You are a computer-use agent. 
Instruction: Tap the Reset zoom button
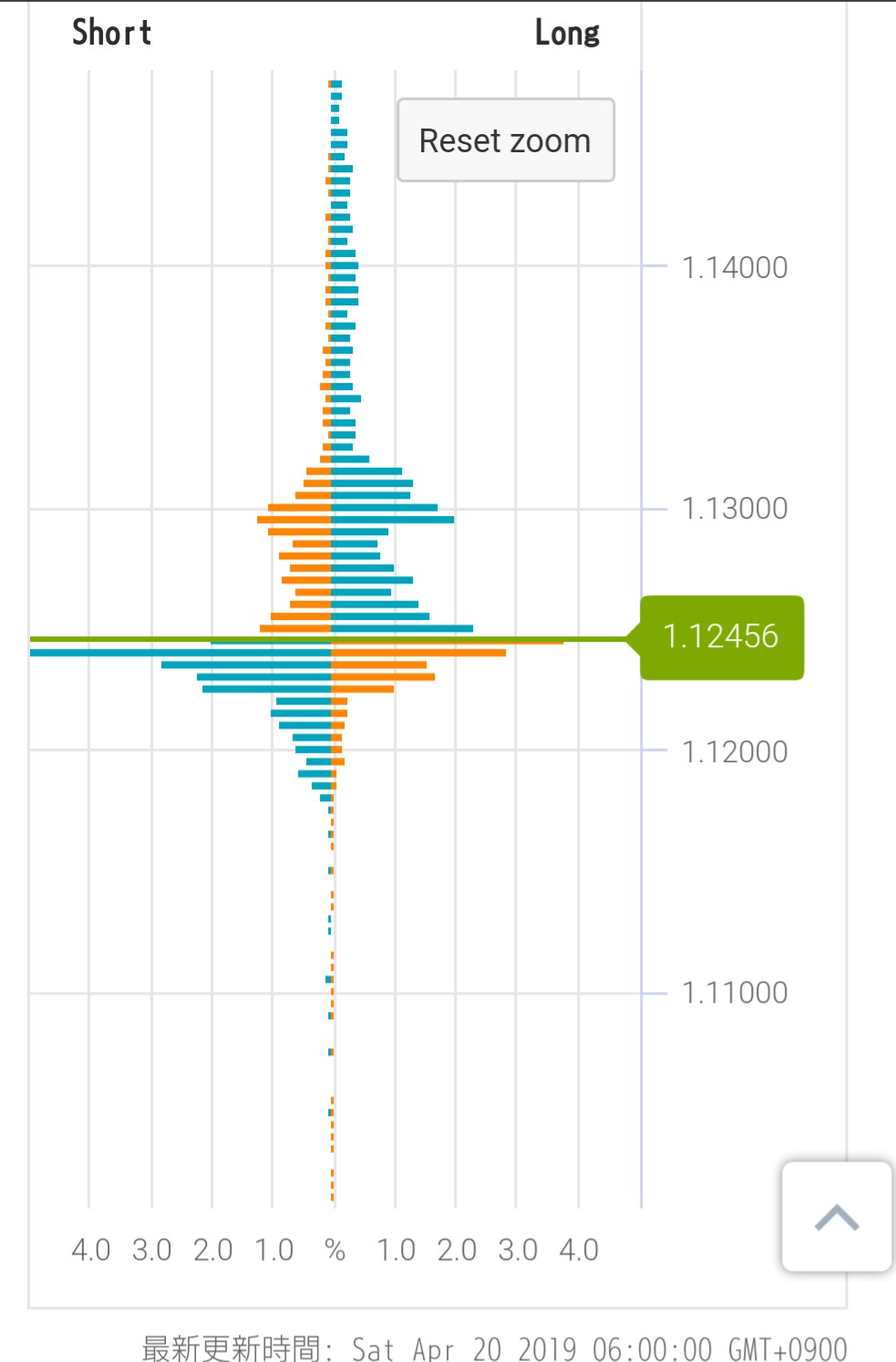point(505,140)
